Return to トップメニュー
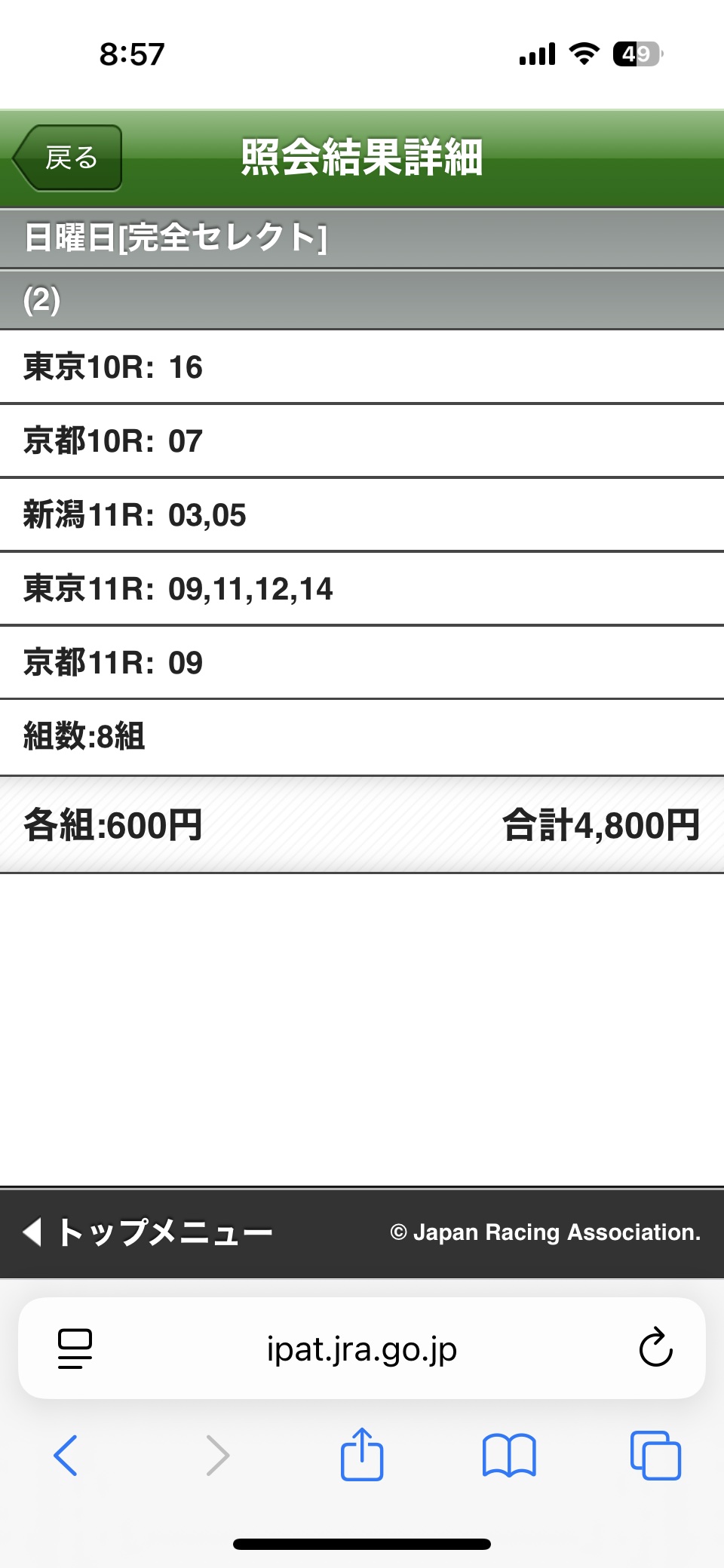 coord(149,1232)
